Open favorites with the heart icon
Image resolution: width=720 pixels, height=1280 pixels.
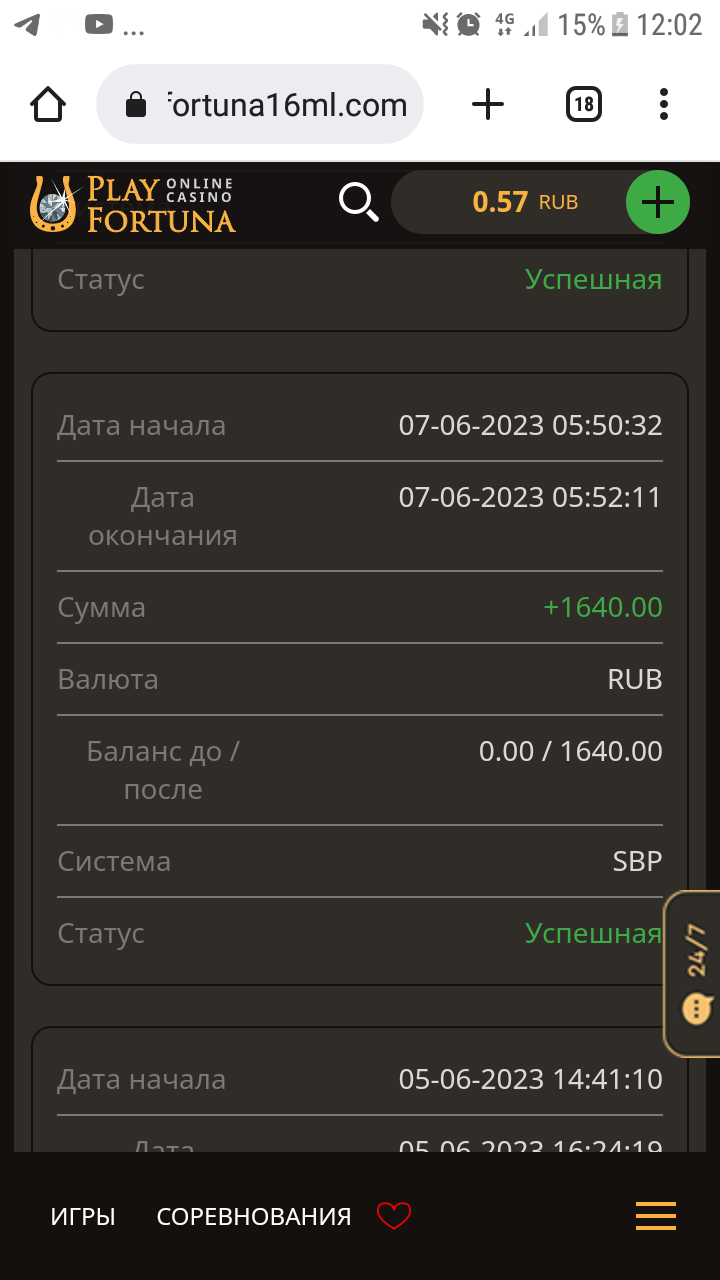(x=394, y=1217)
